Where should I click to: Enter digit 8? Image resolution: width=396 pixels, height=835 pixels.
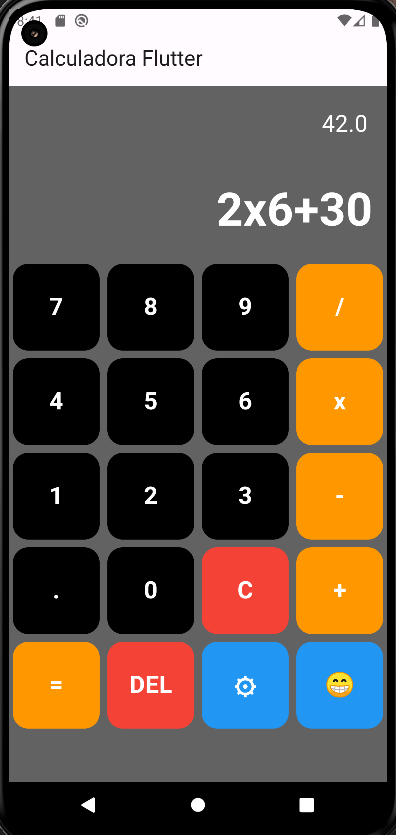151,307
